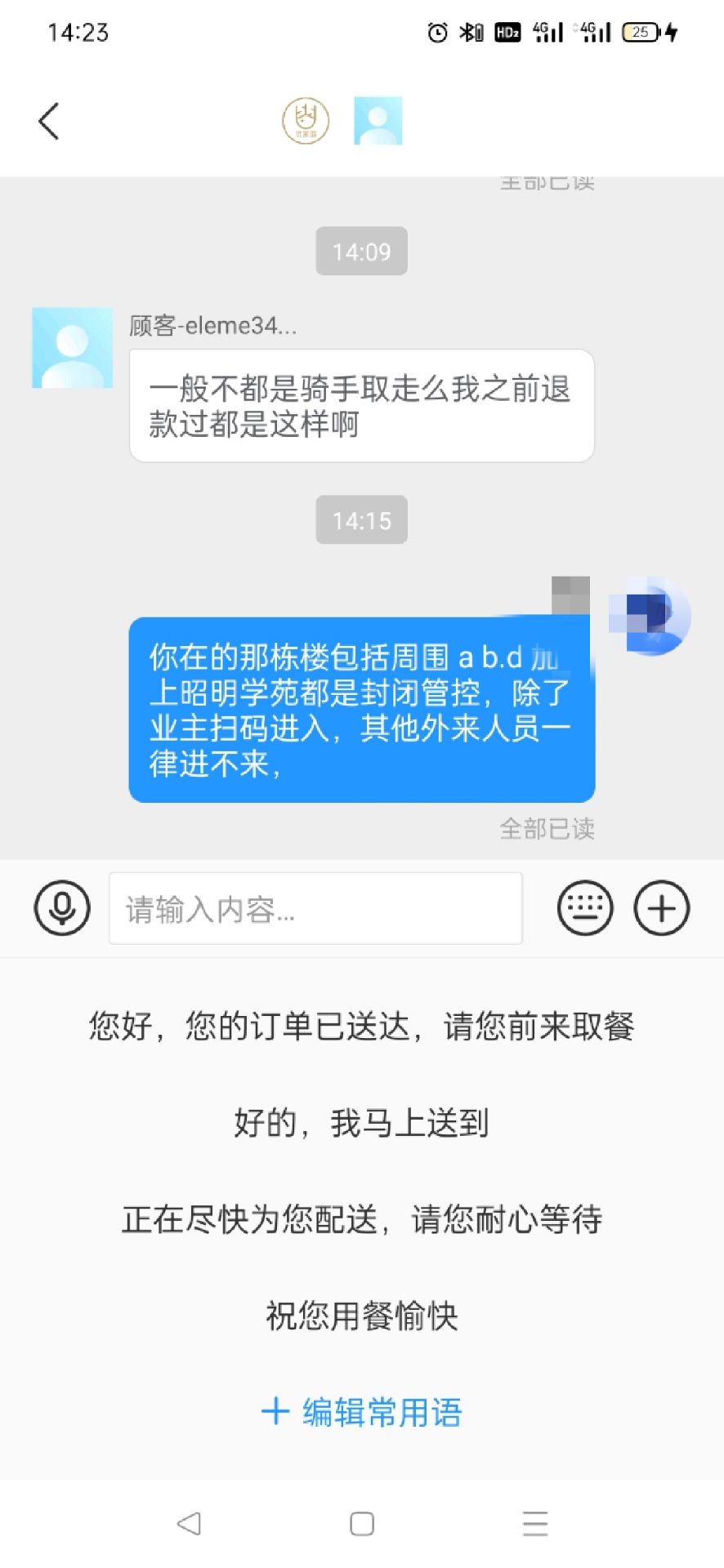724x1568 pixels.
Task: Open 编辑常用语 to edit phrases
Action: pyautogui.click(x=362, y=1412)
